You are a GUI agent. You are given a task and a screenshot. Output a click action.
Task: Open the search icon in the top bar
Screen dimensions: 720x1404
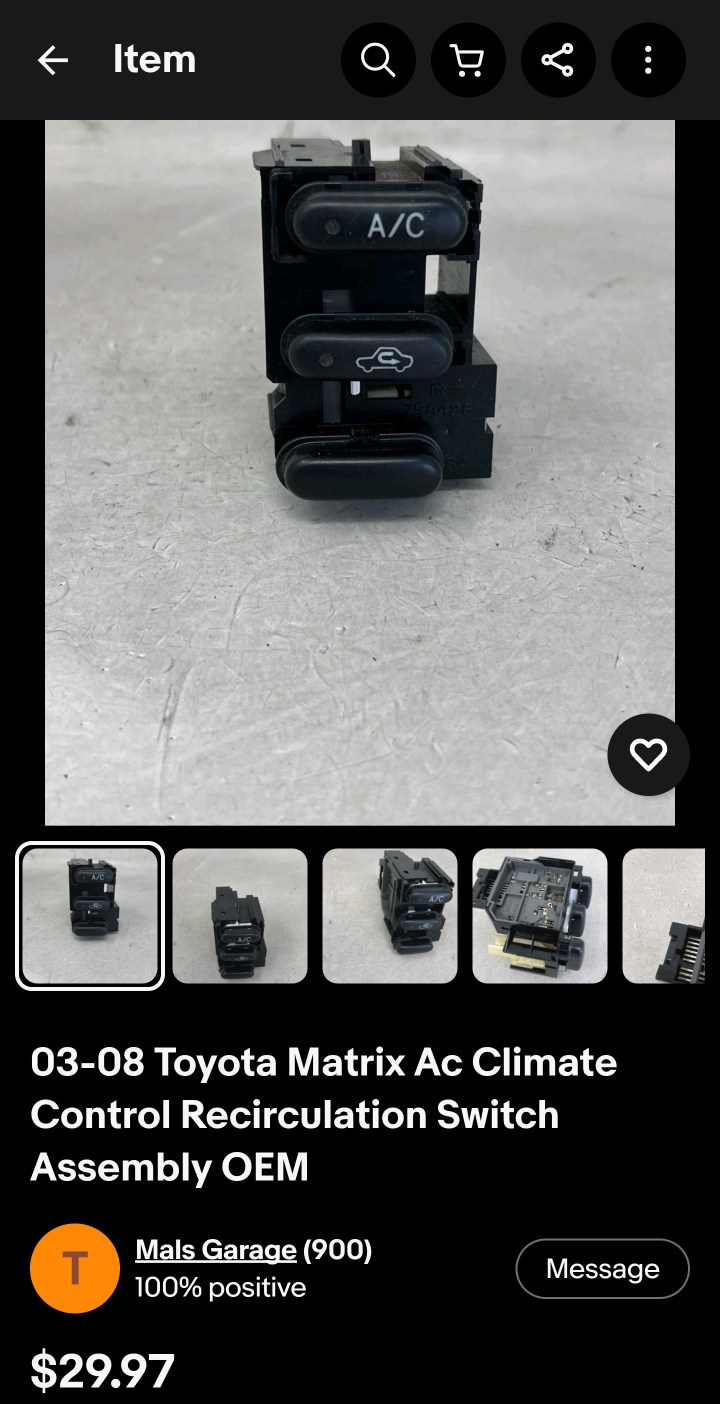coord(378,60)
